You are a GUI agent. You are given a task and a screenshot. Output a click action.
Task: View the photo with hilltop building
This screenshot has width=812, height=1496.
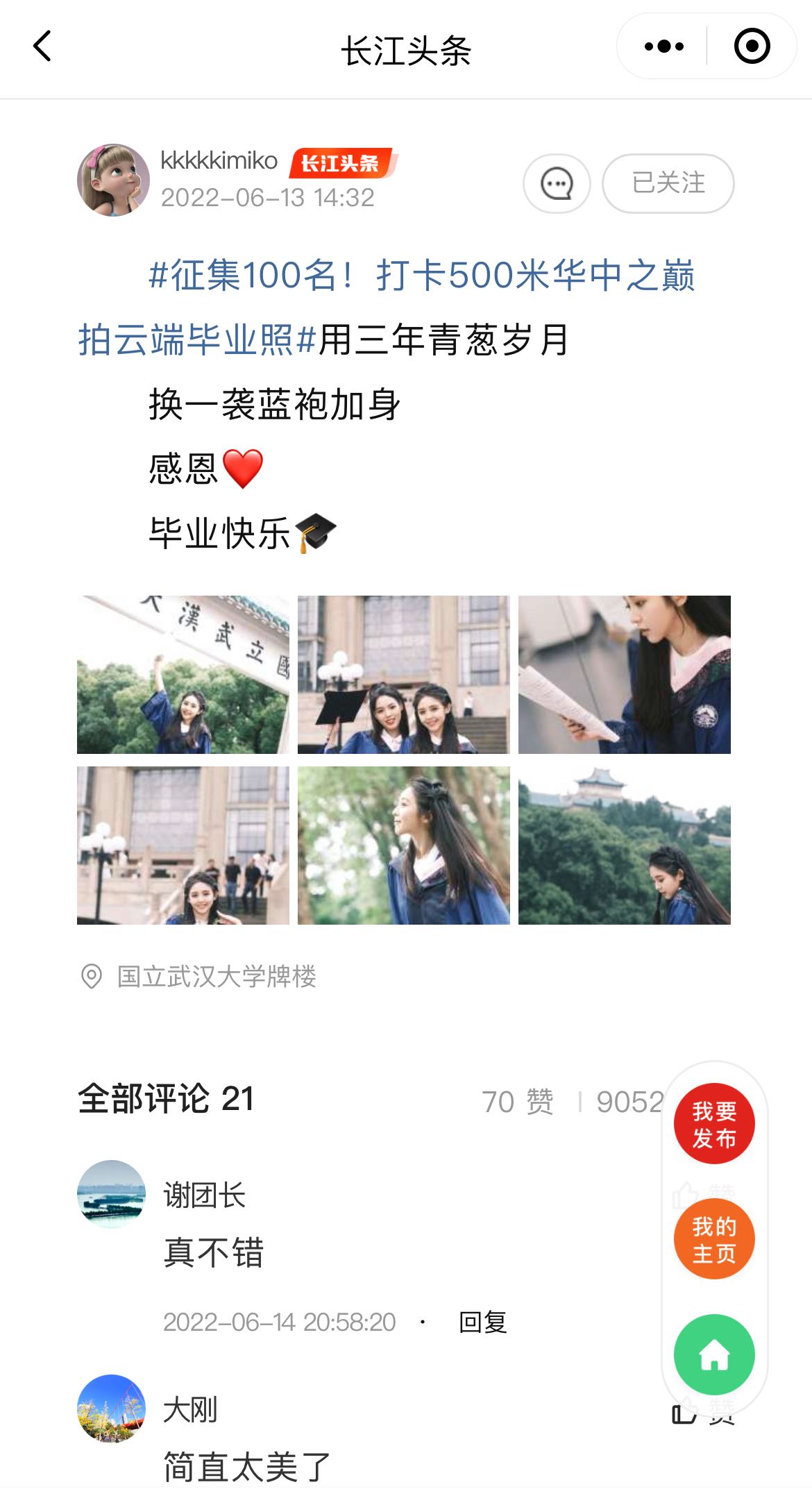[x=624, y=845]
